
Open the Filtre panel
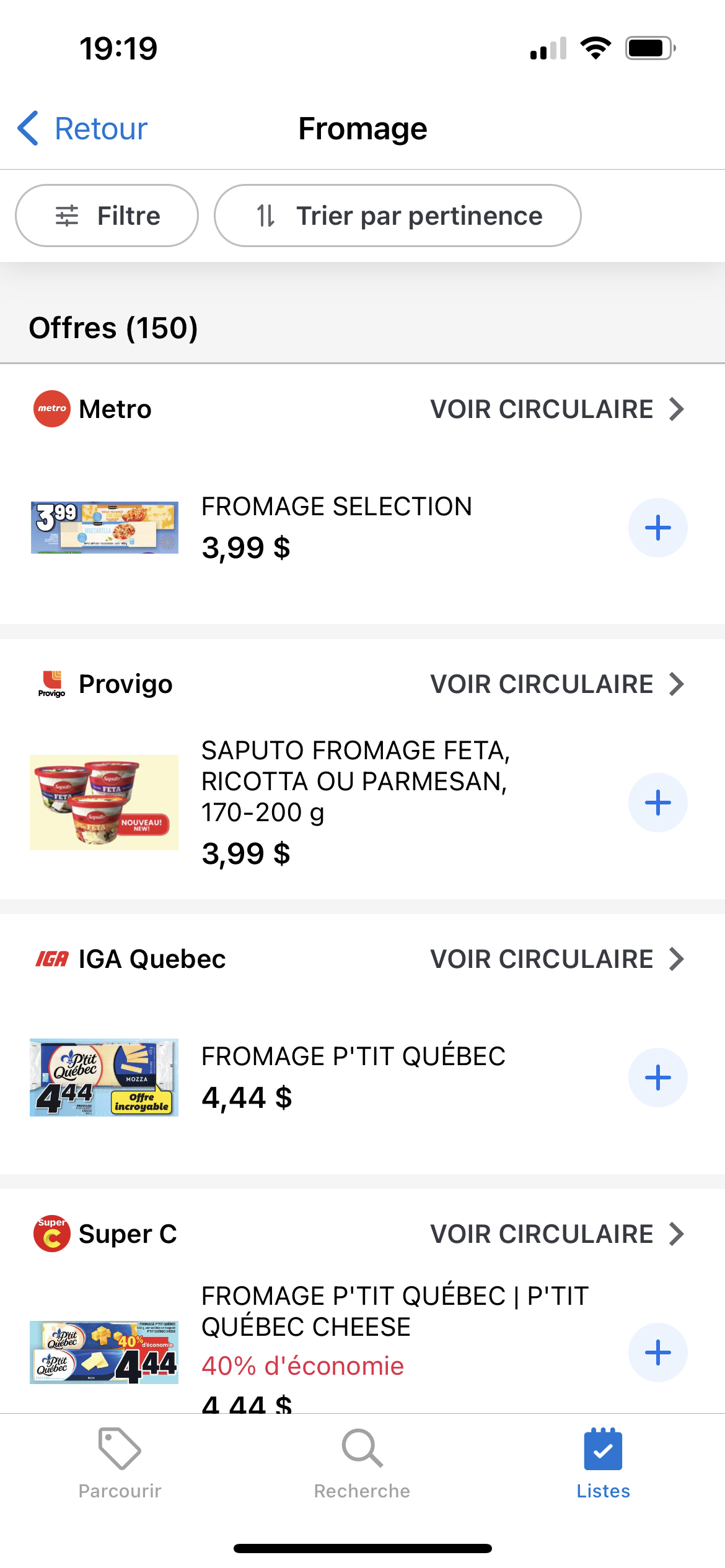point(107,216)
